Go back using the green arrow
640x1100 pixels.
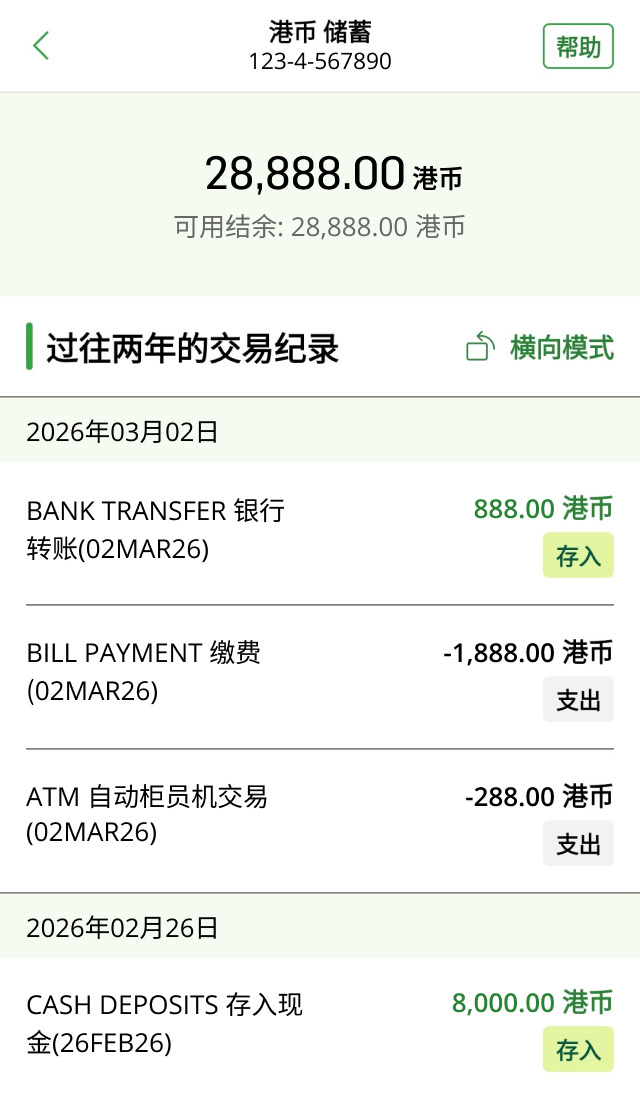coord(41,46)
